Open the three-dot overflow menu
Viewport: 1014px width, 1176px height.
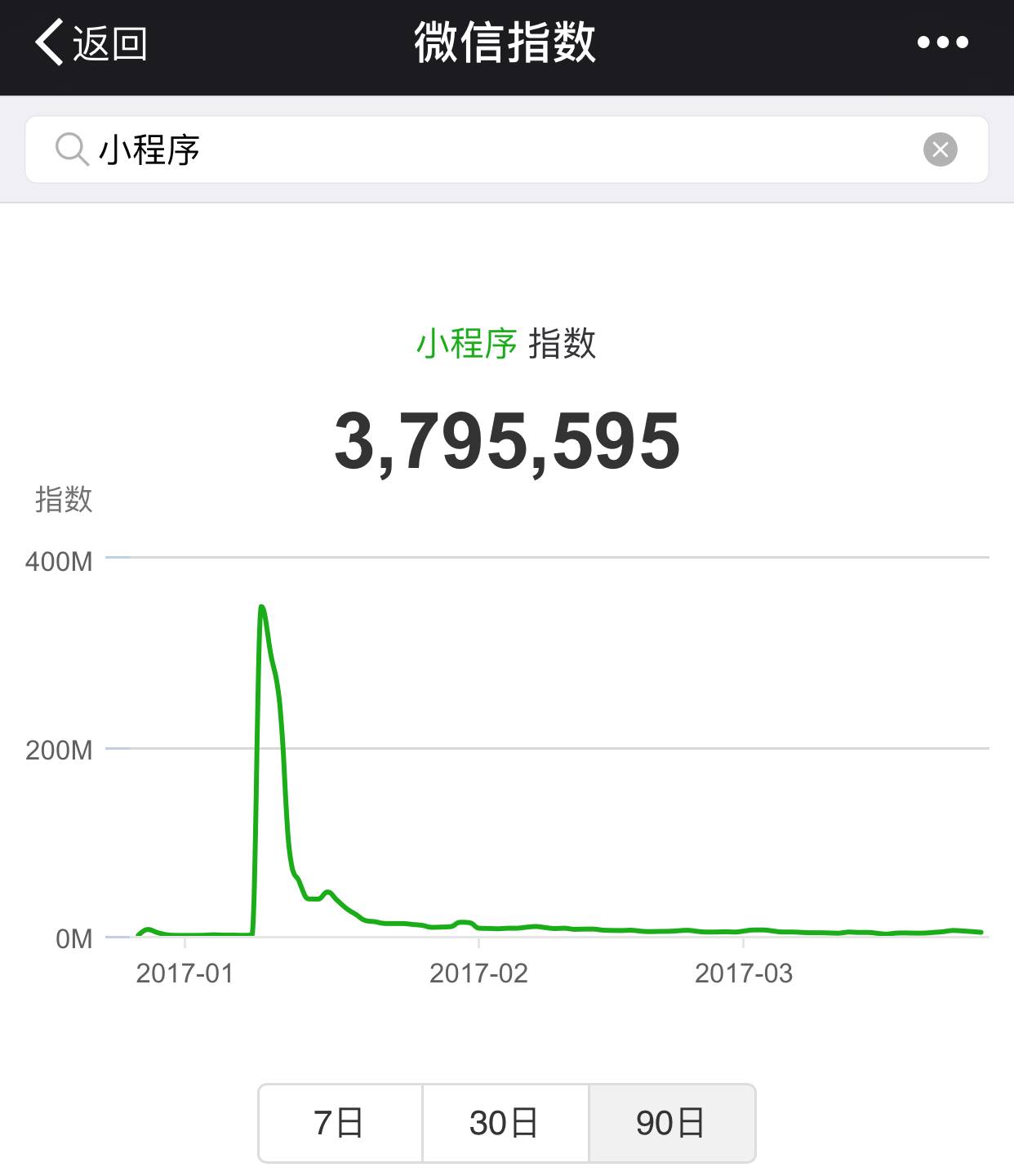[x=942, y=42]
